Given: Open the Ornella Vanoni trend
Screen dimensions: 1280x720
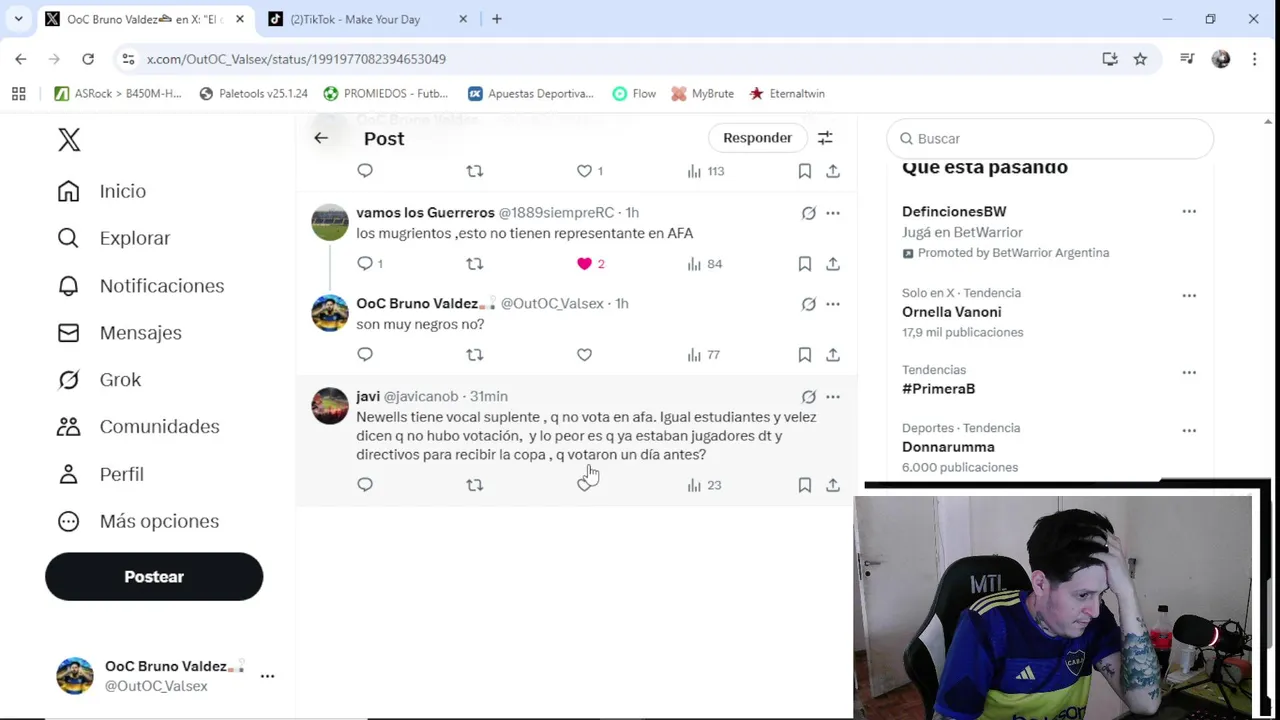Looking at the screenshot, I should (x=951, y=312).
